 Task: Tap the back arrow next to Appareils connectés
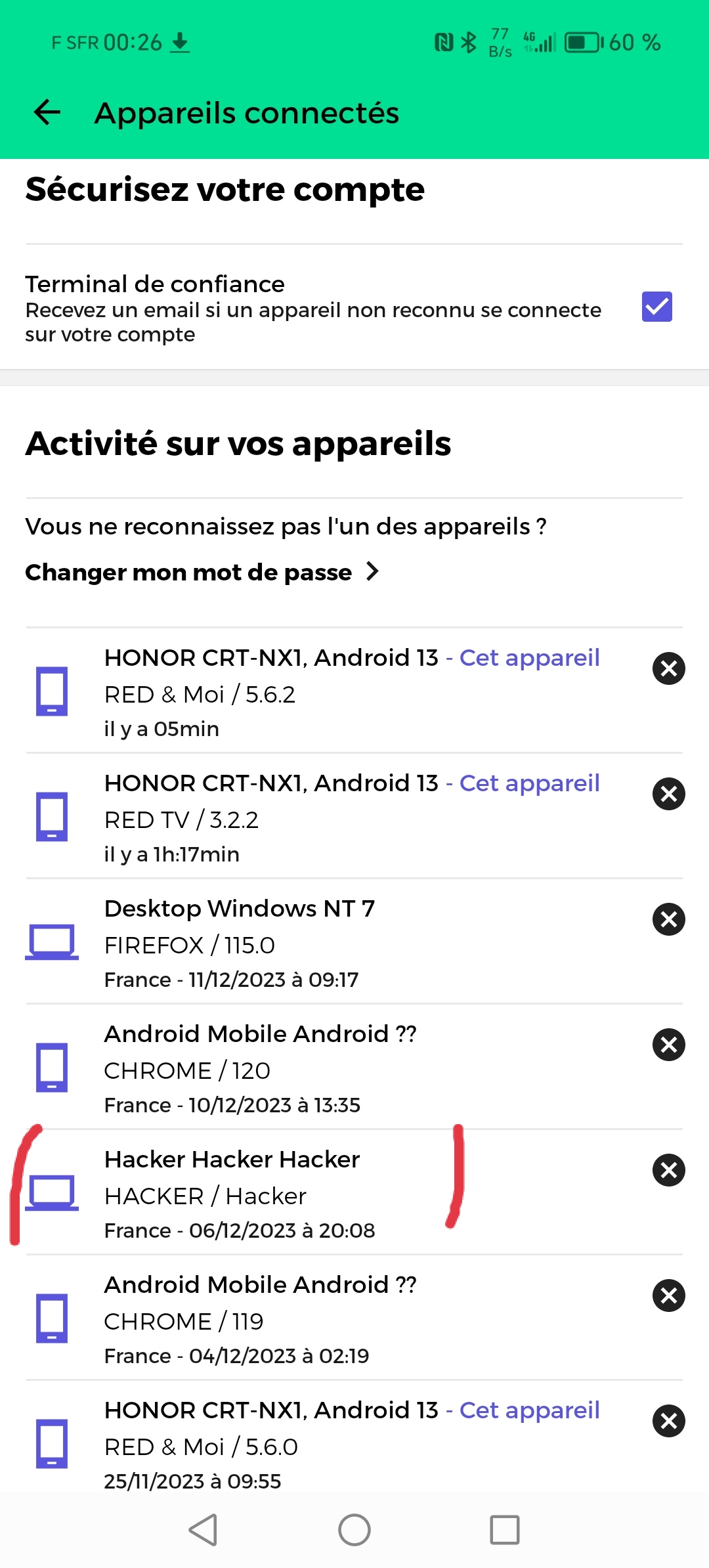pos(47,112)
